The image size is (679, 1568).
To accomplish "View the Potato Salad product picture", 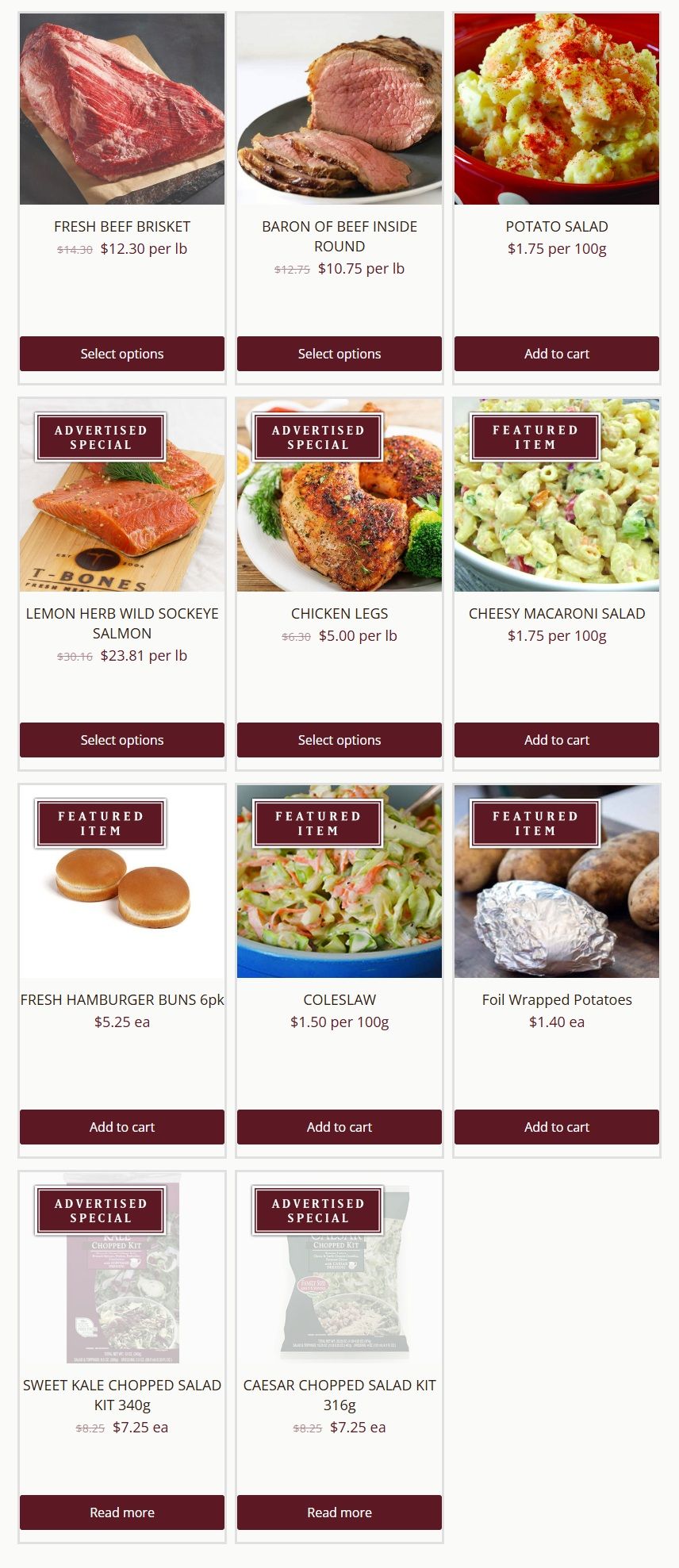I will tap(556, 109).
